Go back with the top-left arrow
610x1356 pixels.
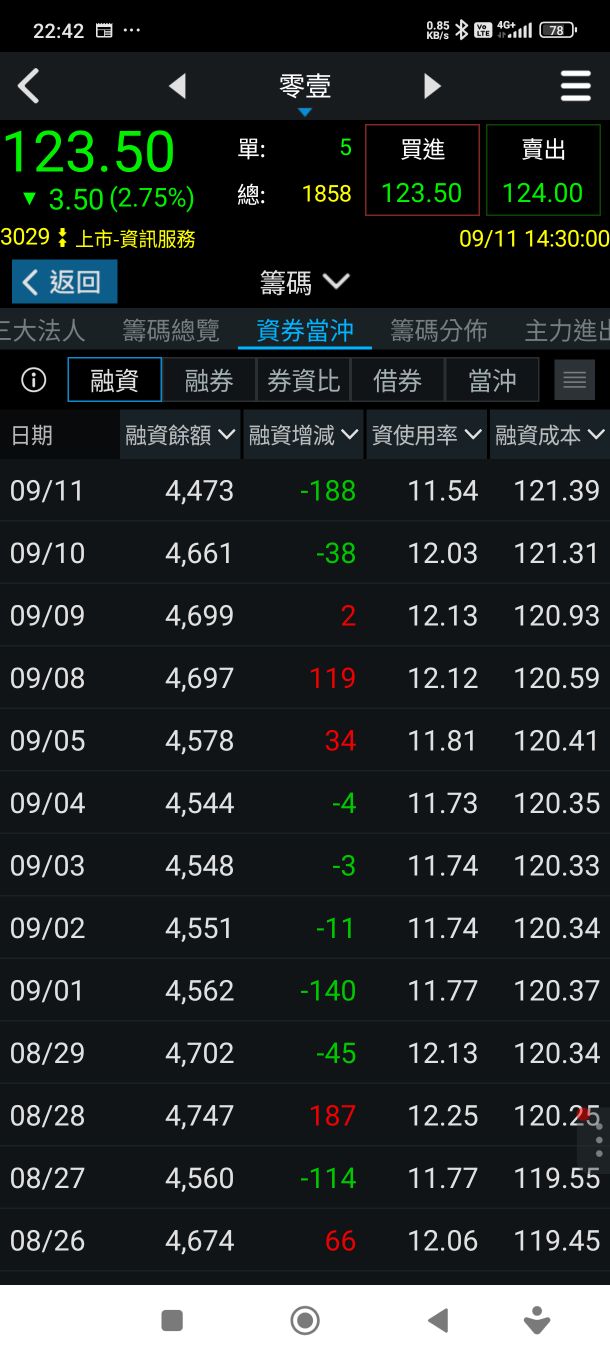[28, 87]
